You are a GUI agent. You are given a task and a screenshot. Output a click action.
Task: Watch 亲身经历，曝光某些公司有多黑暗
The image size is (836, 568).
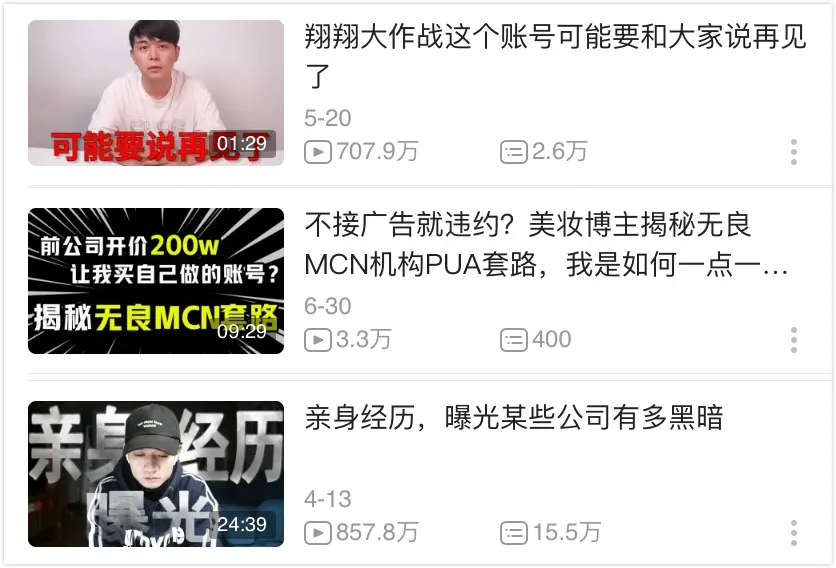(513, 417)
